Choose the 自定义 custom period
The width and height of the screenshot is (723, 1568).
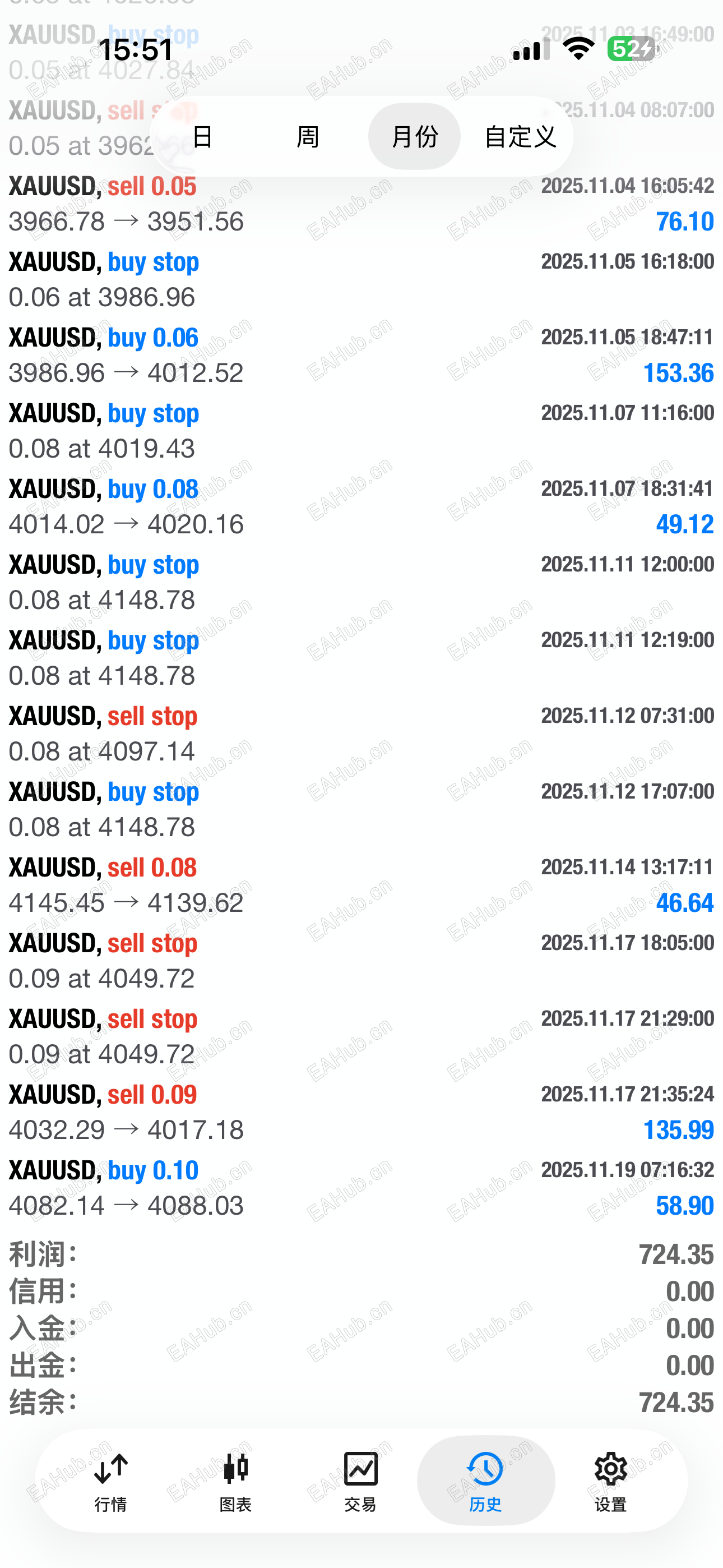pyautogui.click(x=520, y=136)
